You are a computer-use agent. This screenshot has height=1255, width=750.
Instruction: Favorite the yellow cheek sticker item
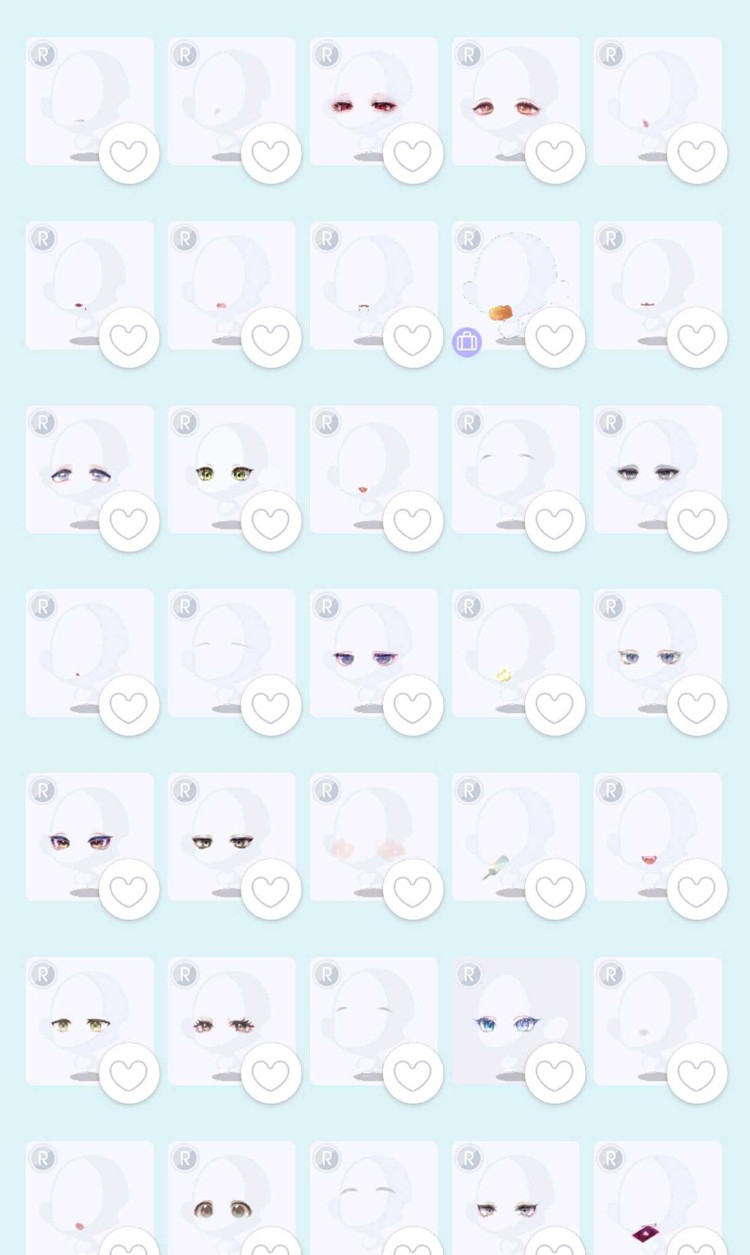tap(555, 707)
